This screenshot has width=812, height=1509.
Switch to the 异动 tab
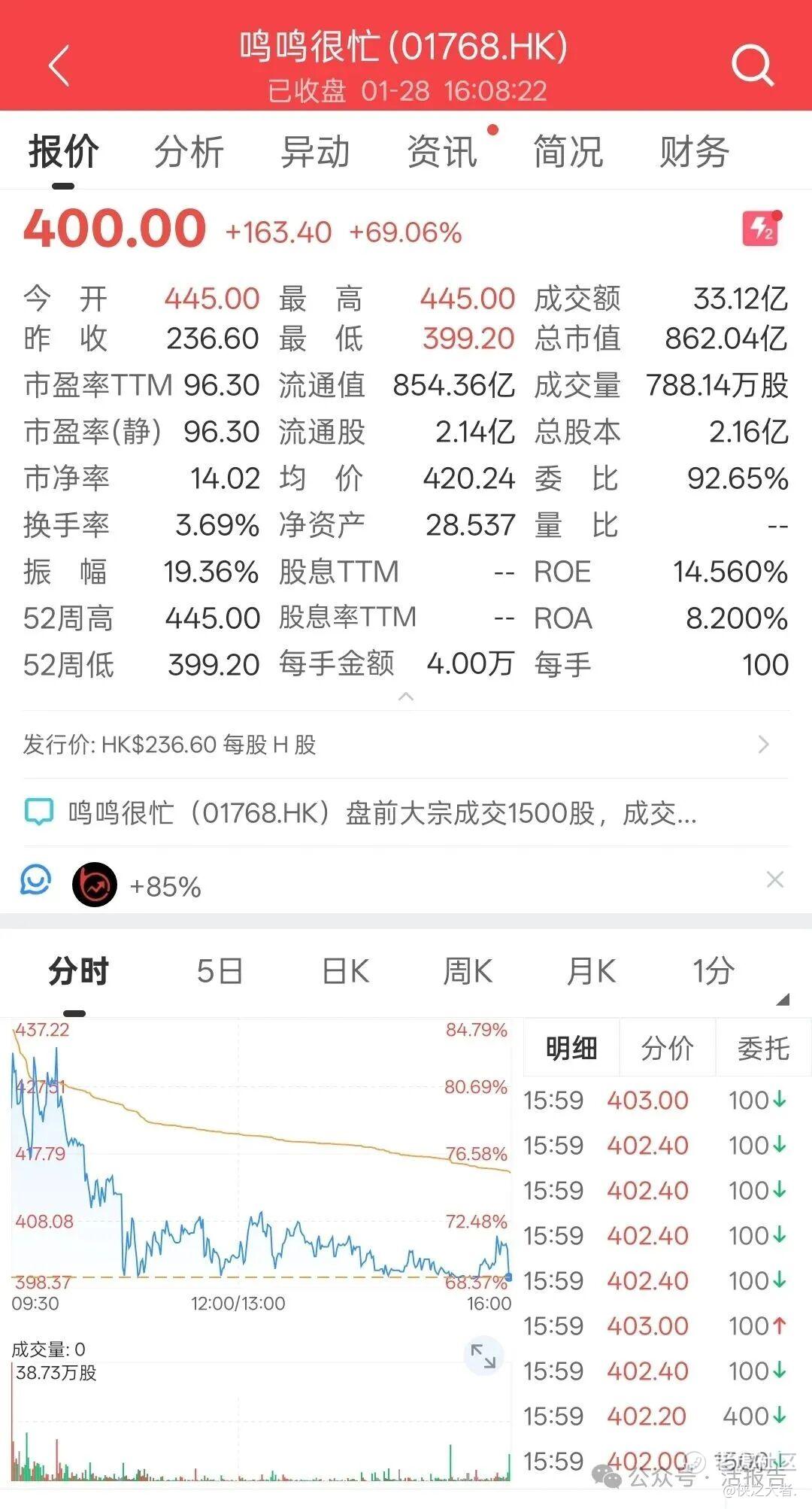[315, 152]
